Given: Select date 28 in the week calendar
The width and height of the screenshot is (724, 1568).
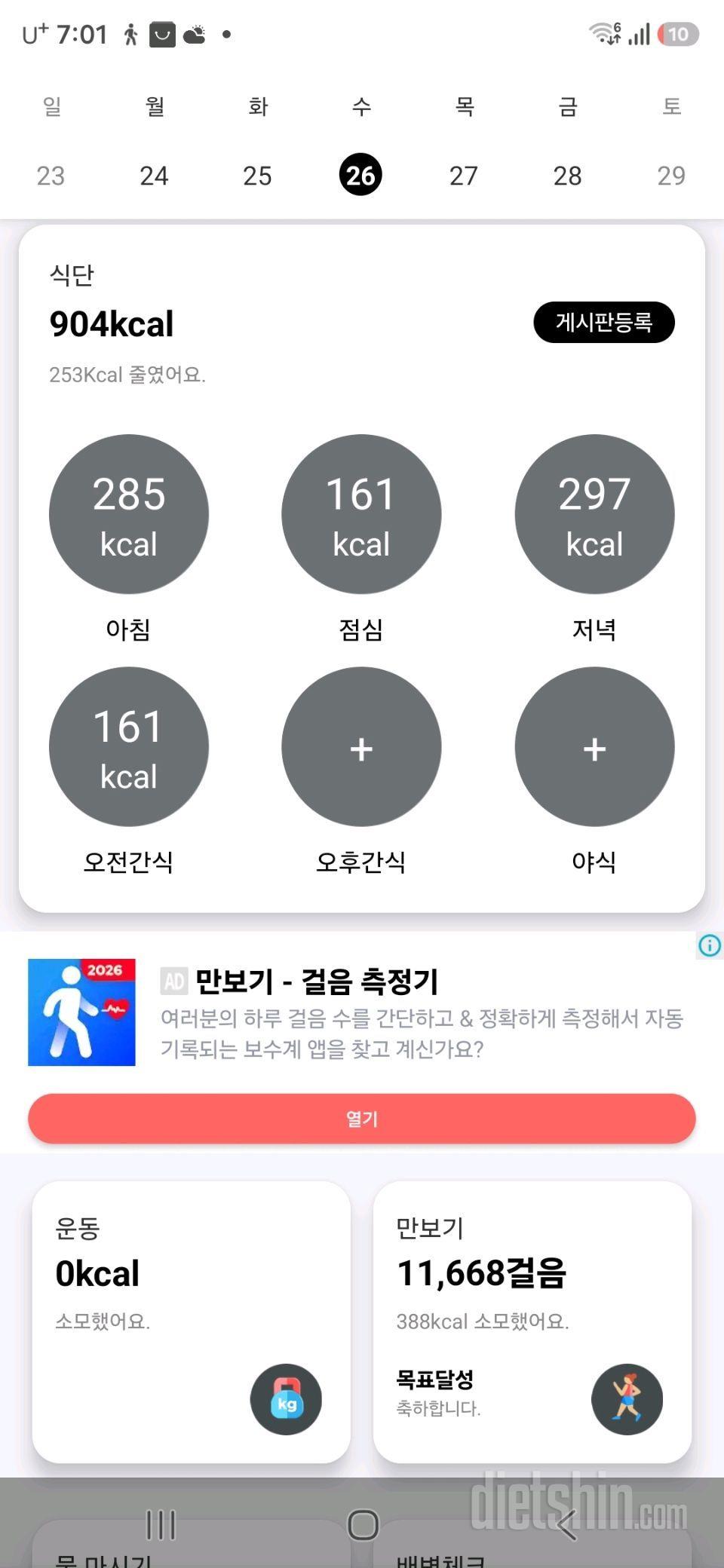Looking at the screenshot, I should pyautogui.click(x=567, y=176).
